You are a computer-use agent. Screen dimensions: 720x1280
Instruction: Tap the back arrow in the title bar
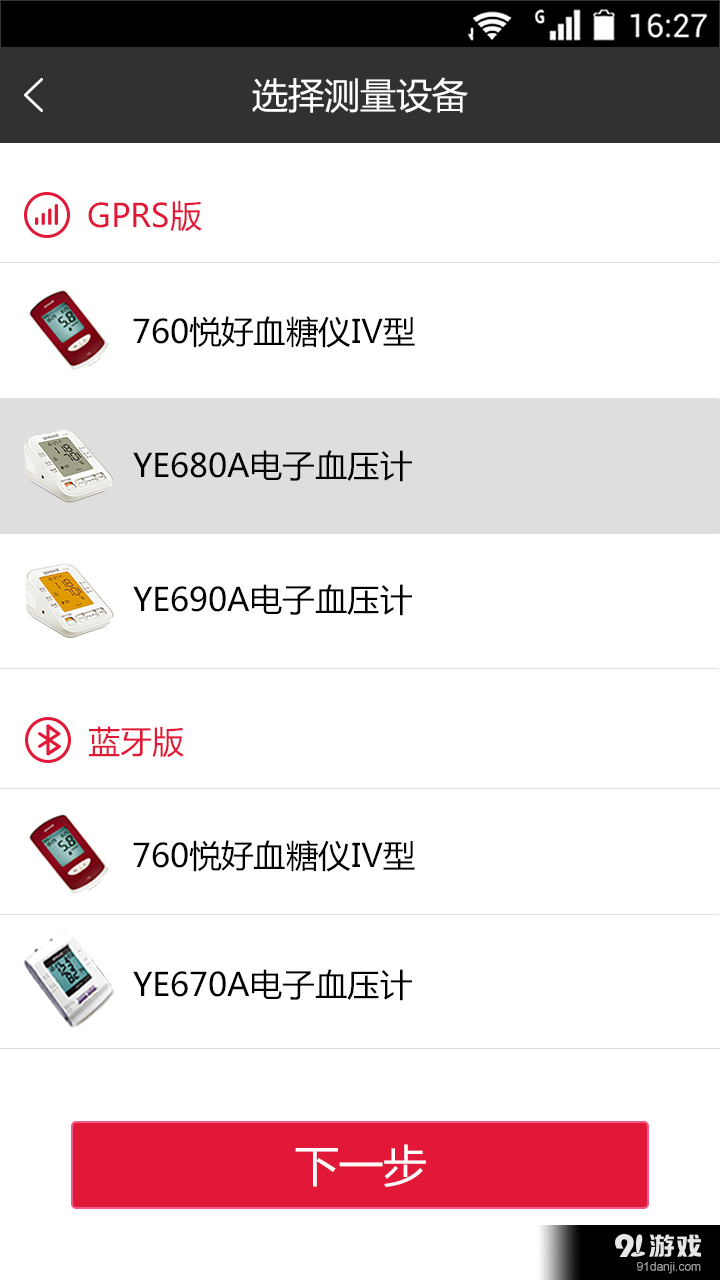tap(35, 94)
